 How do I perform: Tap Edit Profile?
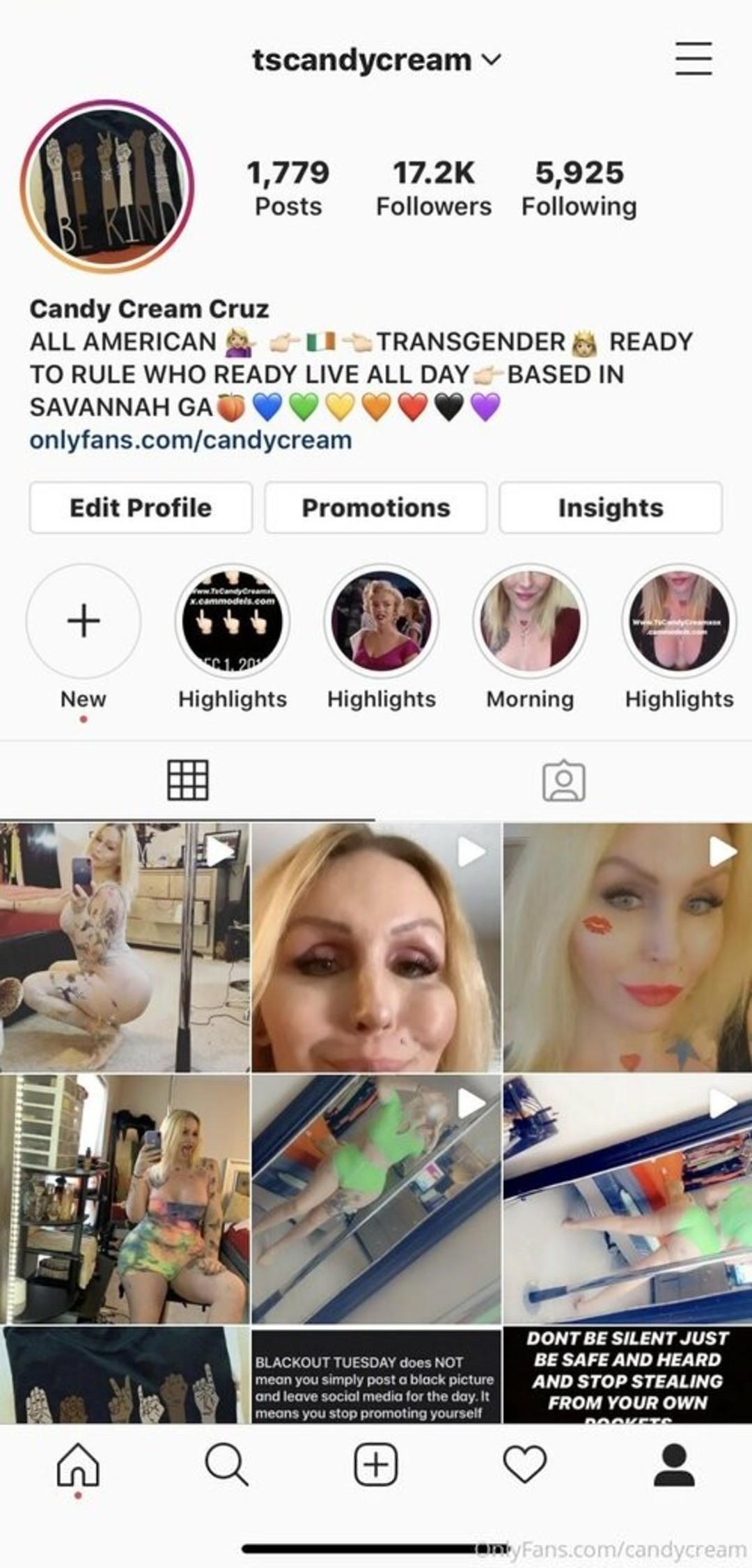click(141, 508)
